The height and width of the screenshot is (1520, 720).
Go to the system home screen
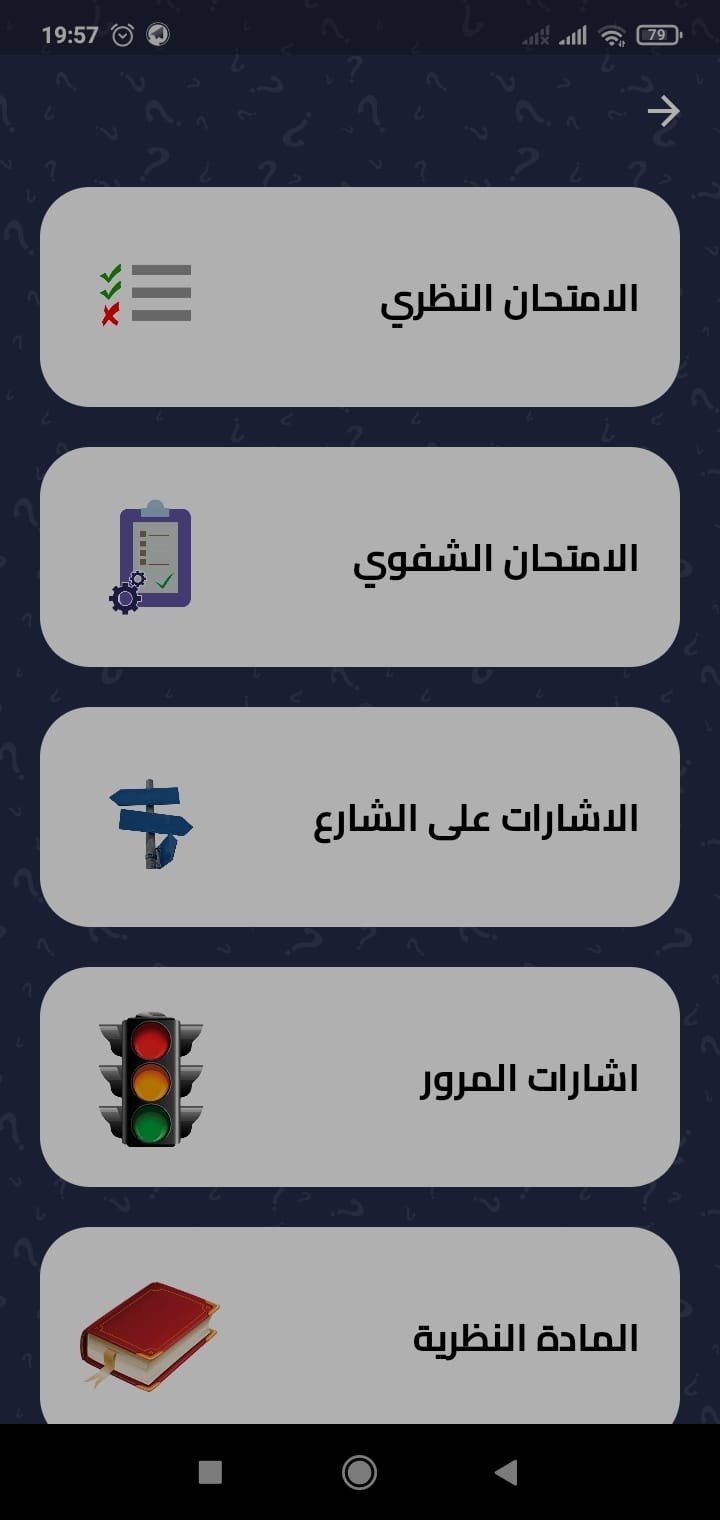pos(359,1472)
